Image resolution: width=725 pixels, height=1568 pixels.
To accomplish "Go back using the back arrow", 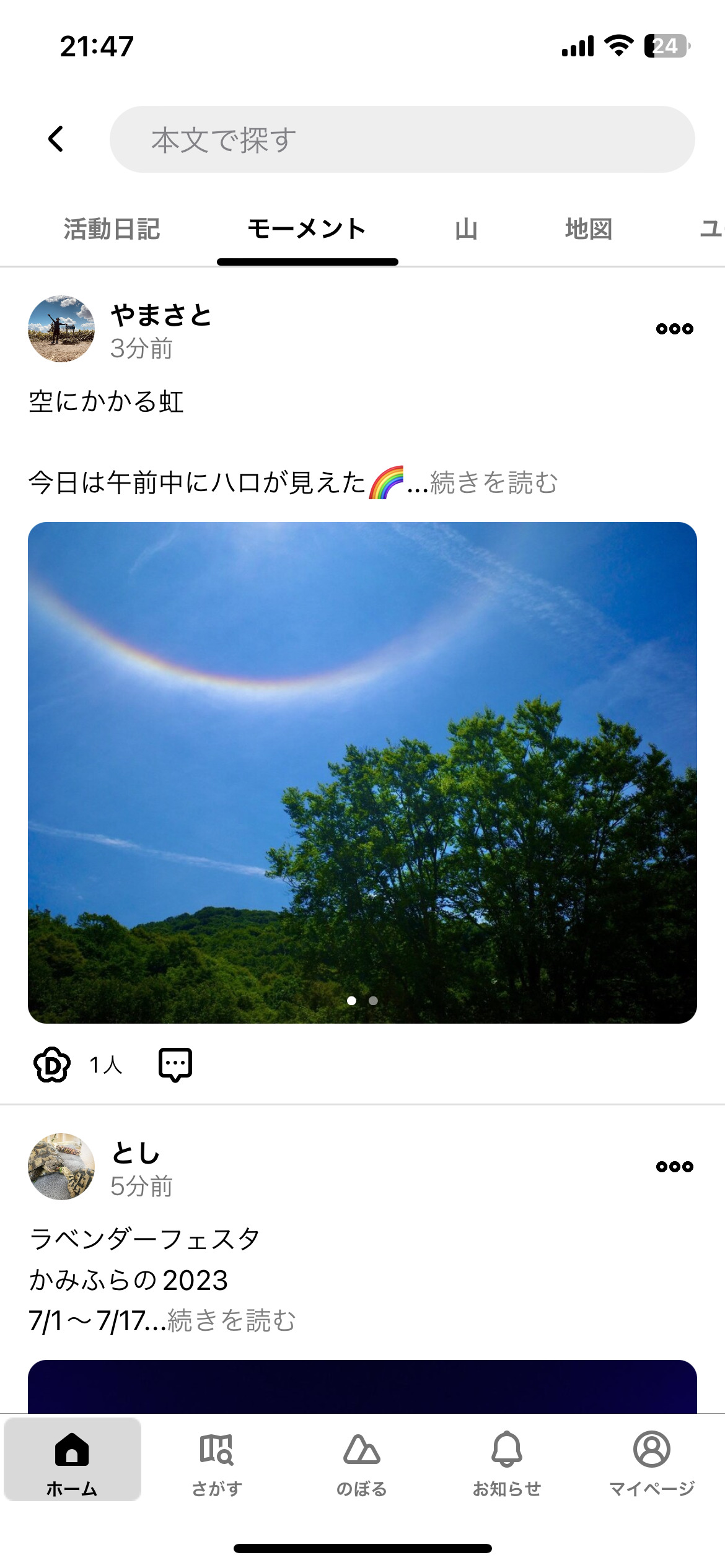I will coord(56,139).
